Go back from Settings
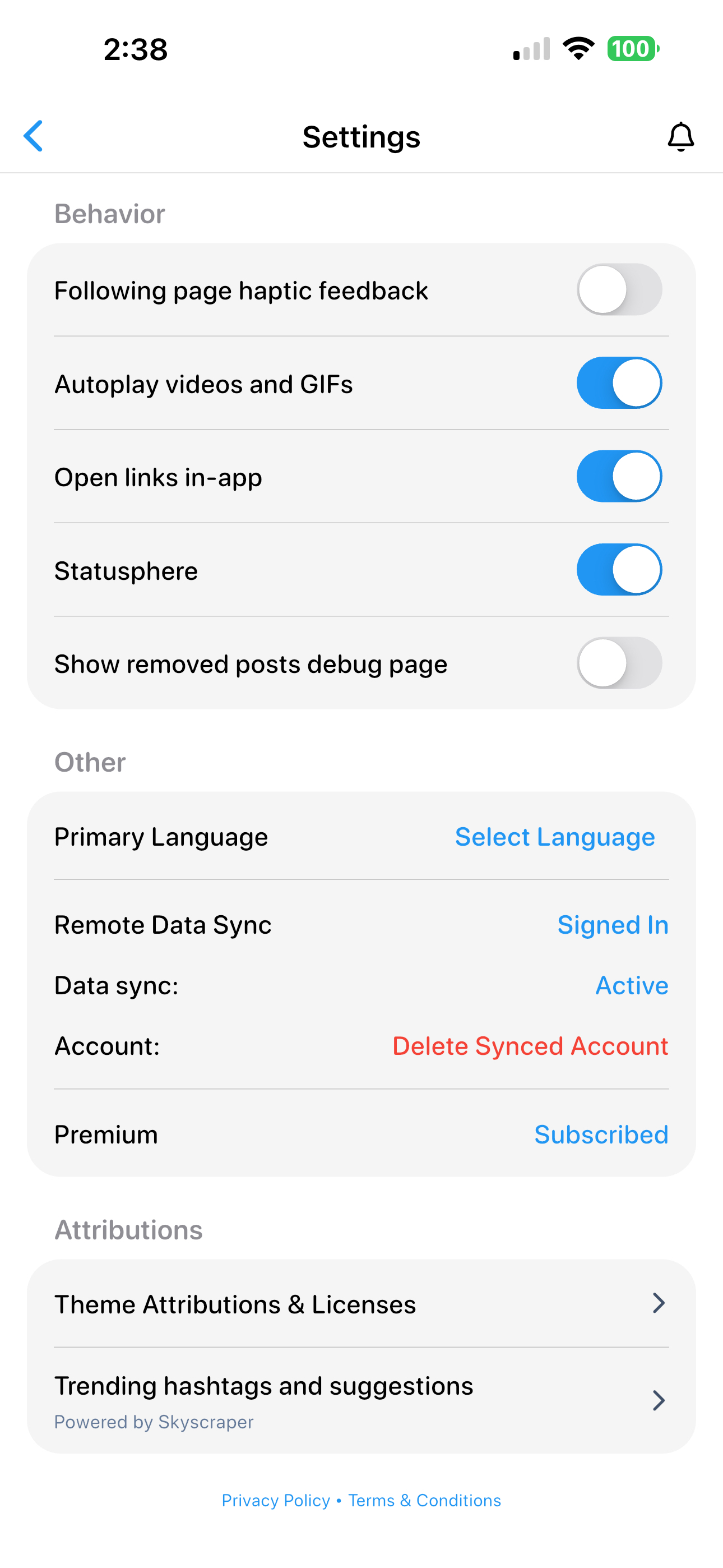The width and height of the screenshot is (723, 1568). coord(34,136)
